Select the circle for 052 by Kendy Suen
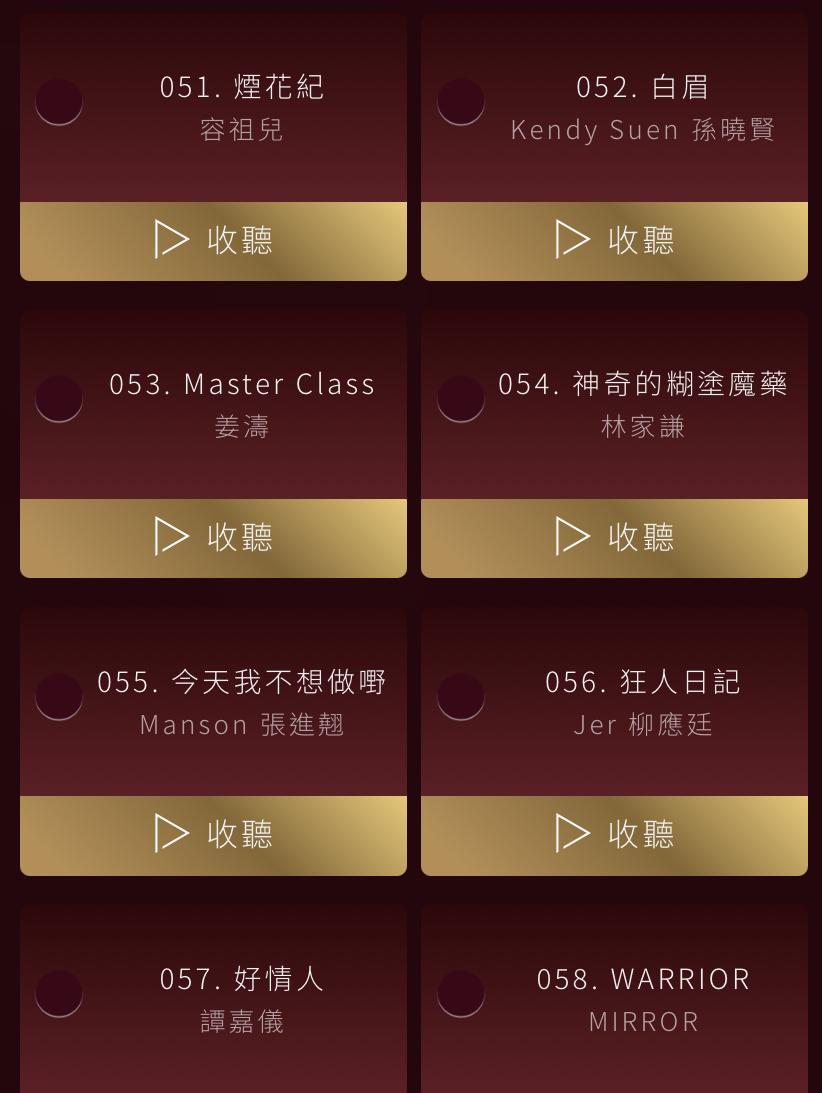The height and width of the screenshot is (1093, 822). pyautogui.click(x=461, y=100)
